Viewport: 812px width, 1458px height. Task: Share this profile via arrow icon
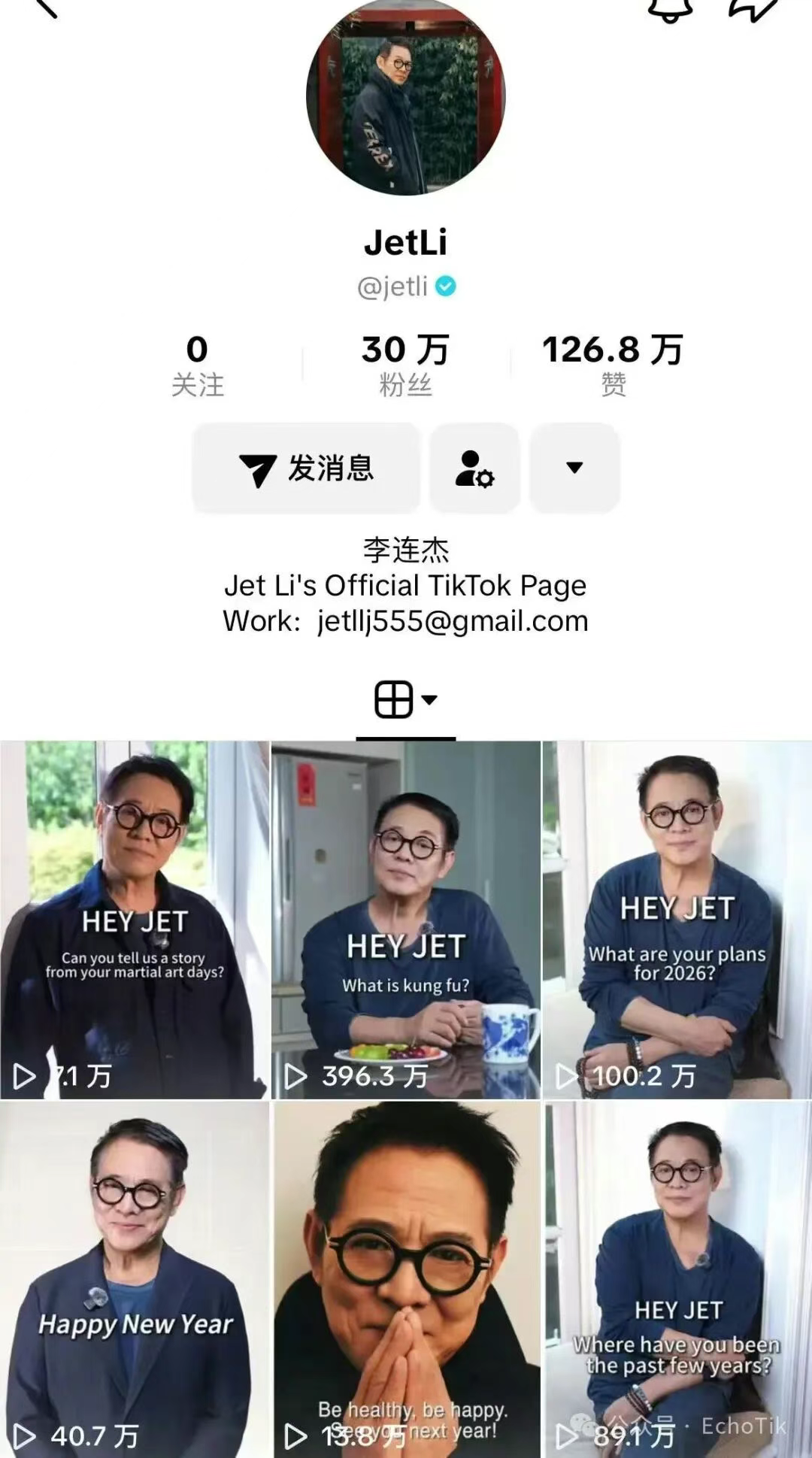tap(753, 9)
